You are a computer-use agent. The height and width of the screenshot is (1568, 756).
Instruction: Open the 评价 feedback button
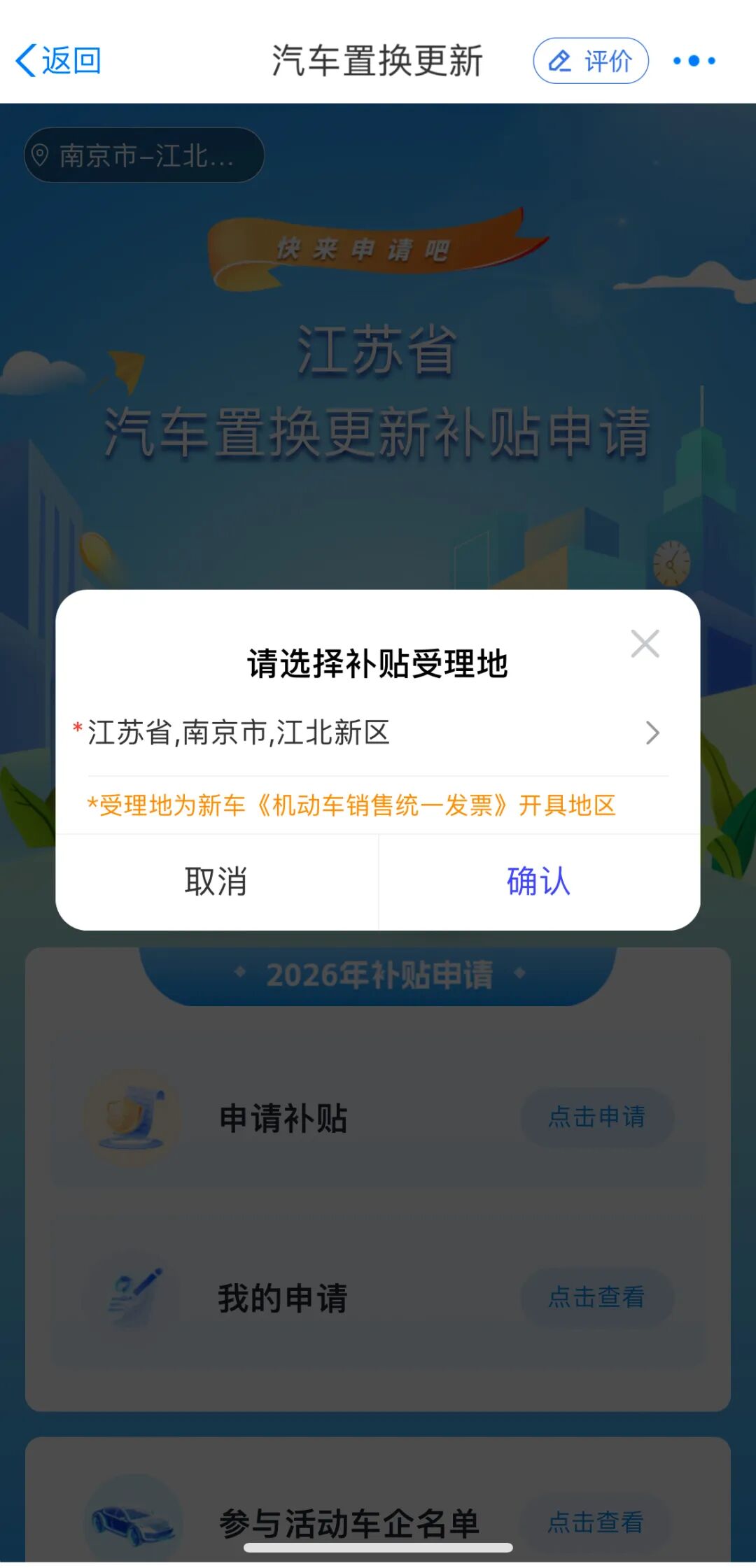pyautogui.click(x=590, y=61)
